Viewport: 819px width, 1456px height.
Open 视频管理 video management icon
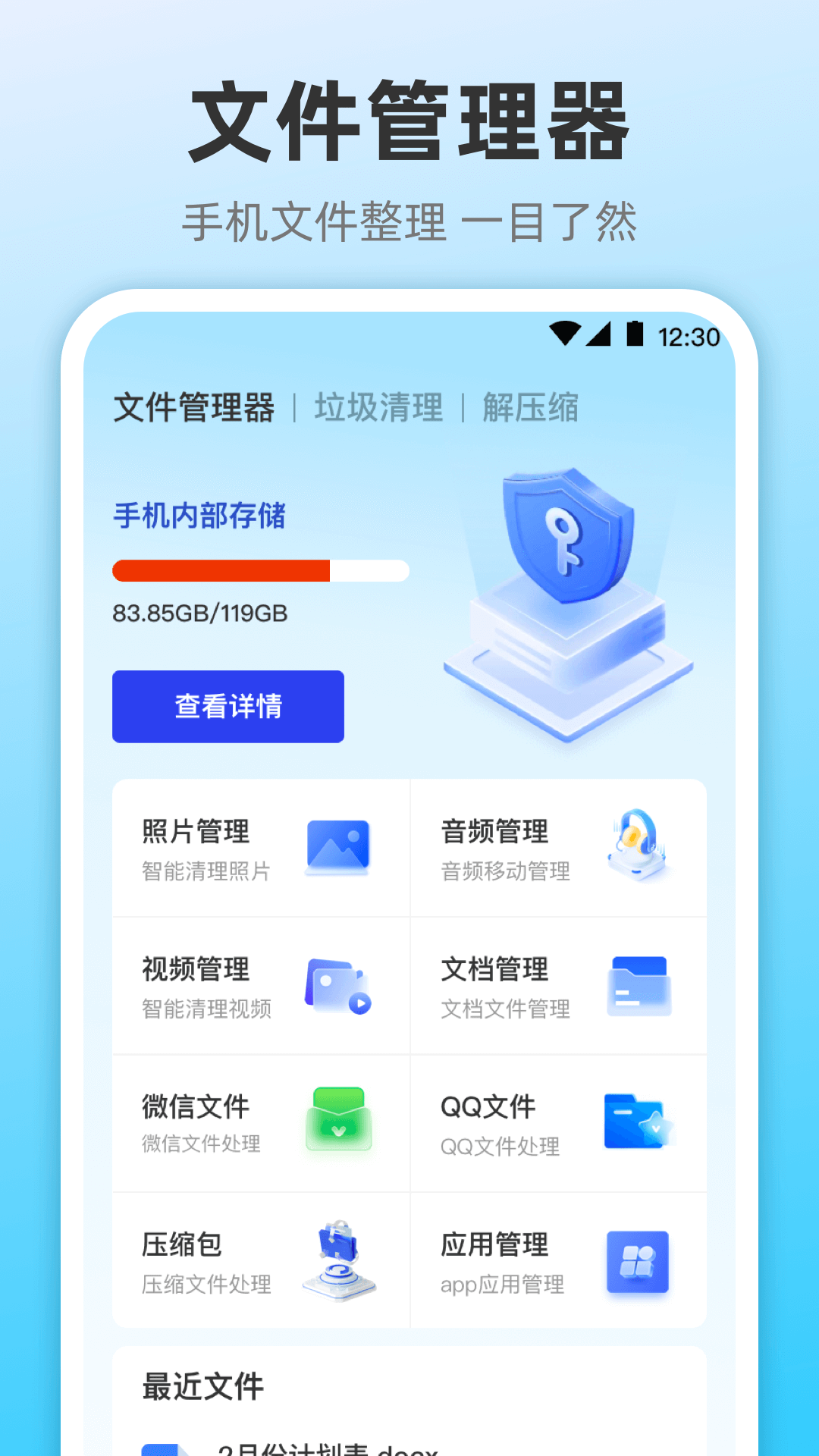337,986
